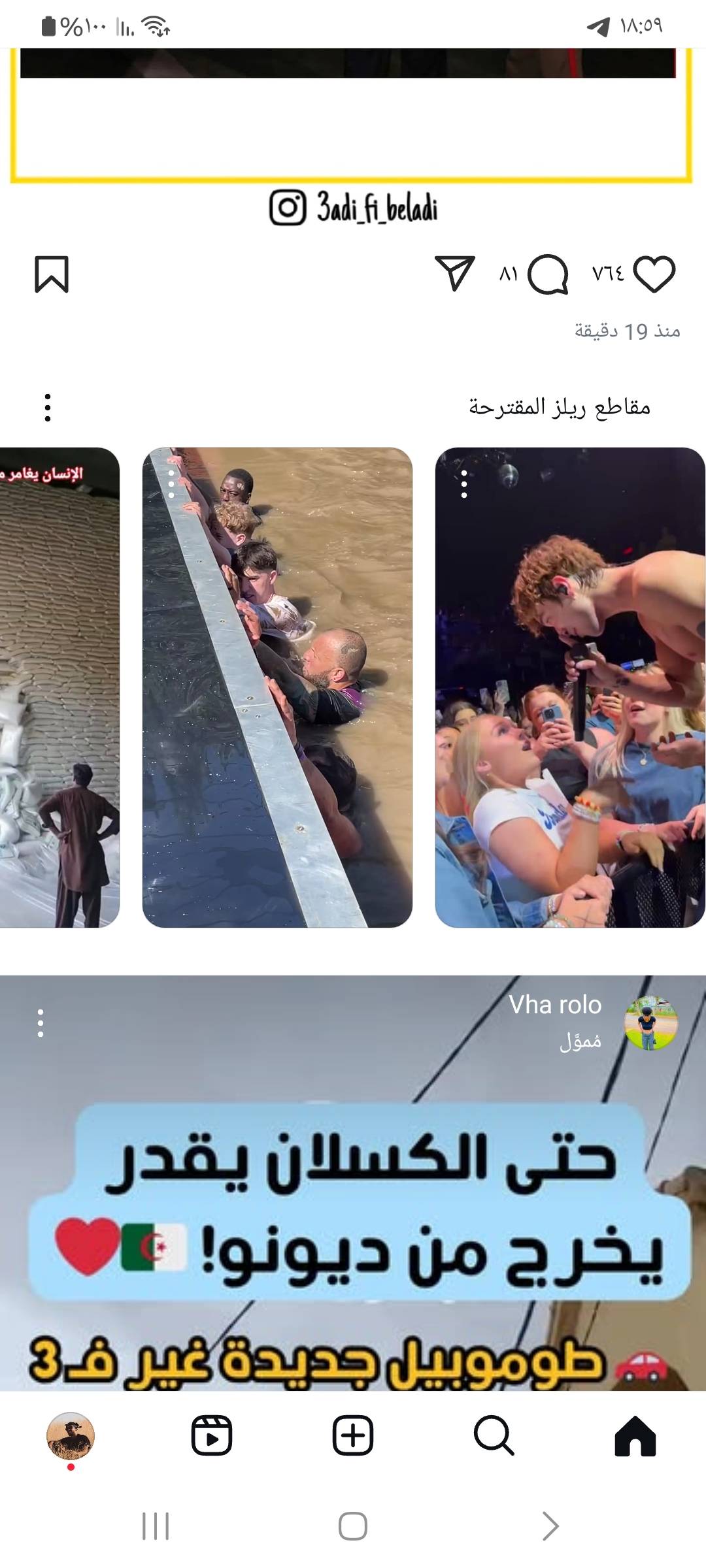Open my profile tab
The image size is (706, 1568).
(x=71, y=1436)
